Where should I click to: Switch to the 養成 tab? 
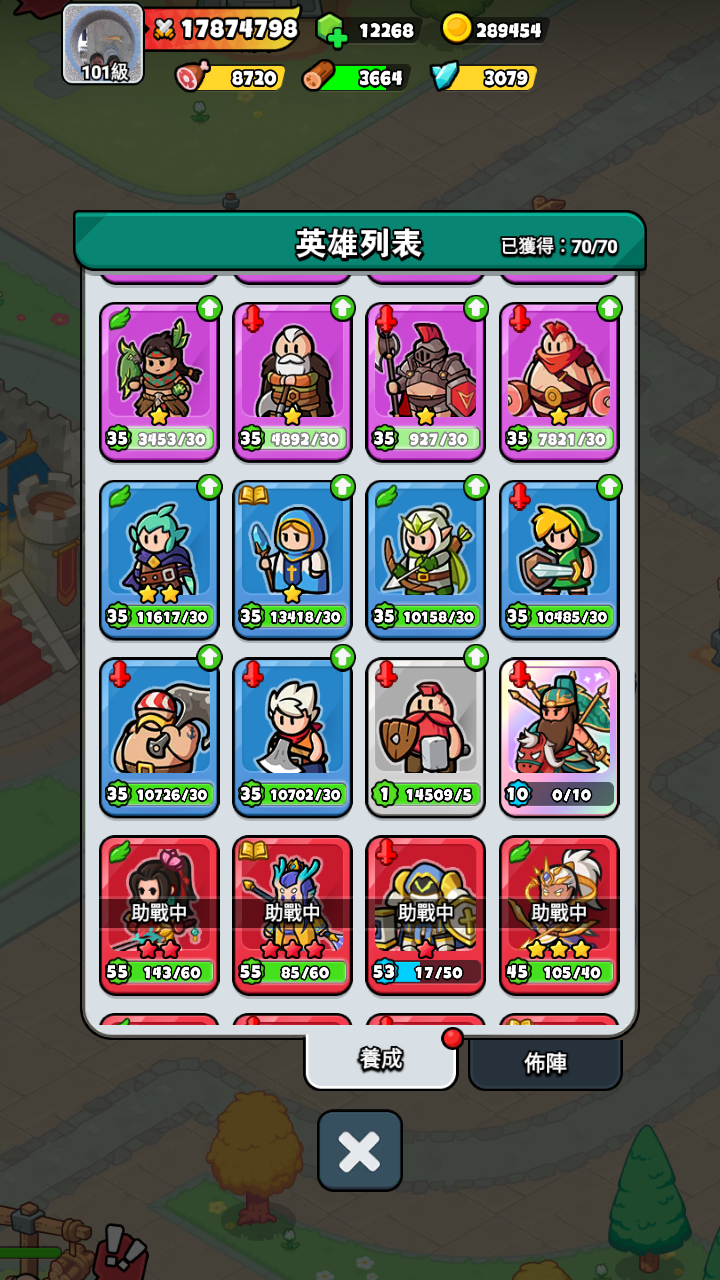point(380,1059)
